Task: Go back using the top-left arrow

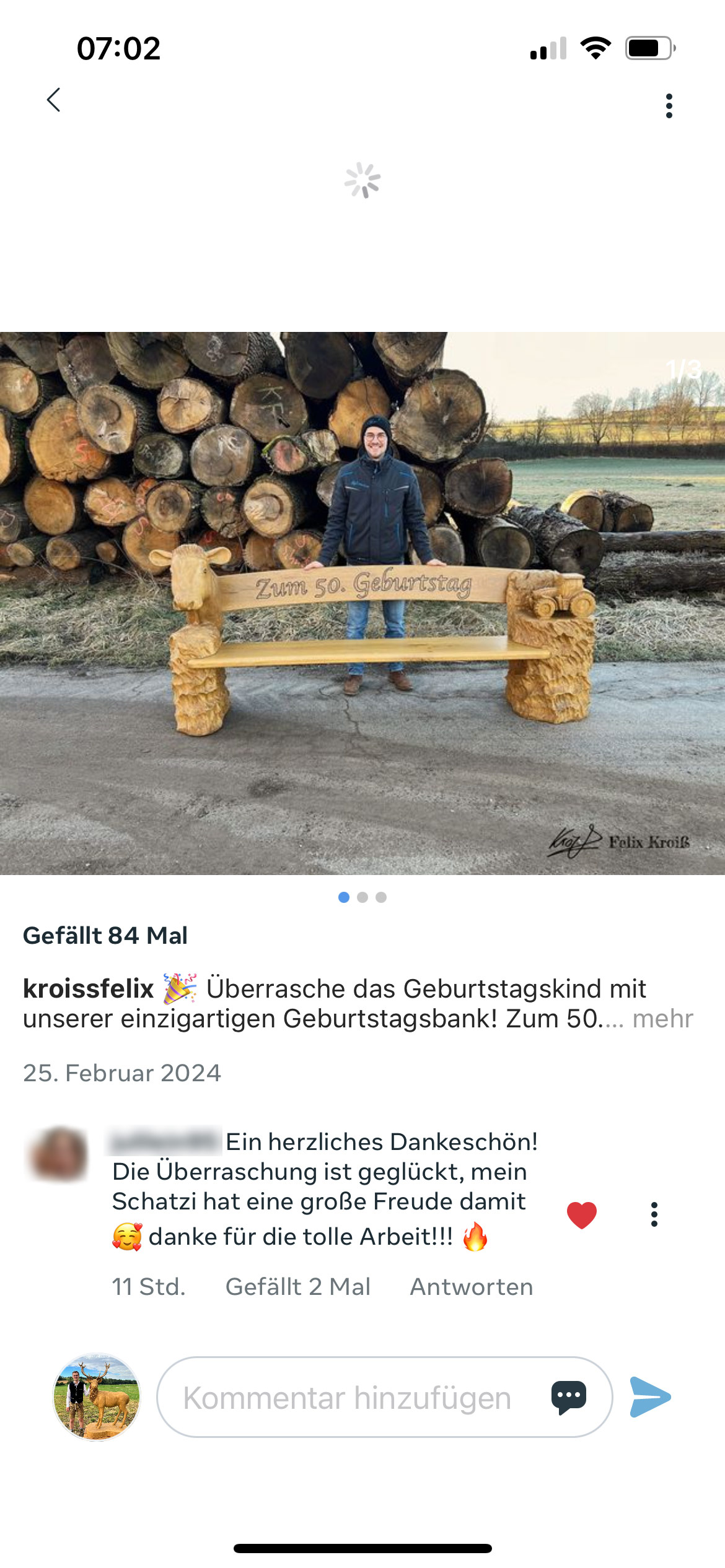Action: pos(54,100)
